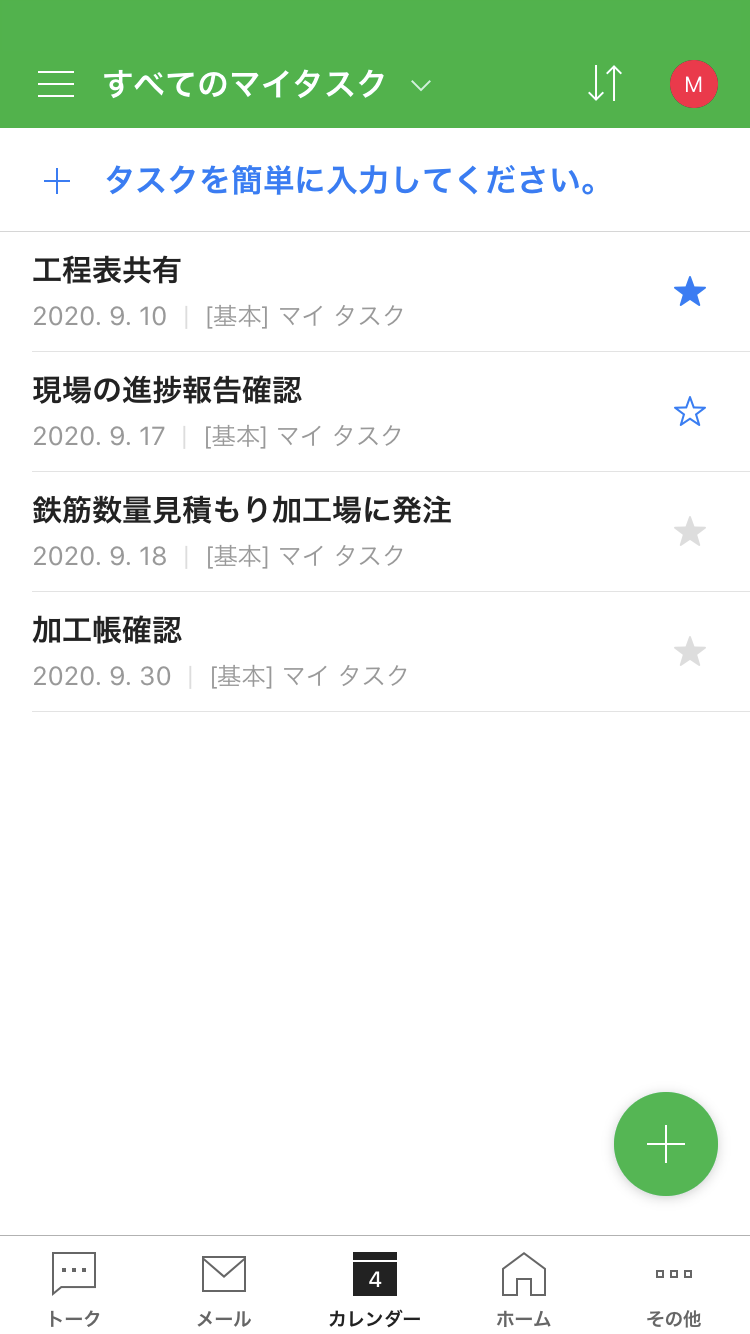Add a new task with the green plus button

pyautogui.click(x=665, y=1144)
